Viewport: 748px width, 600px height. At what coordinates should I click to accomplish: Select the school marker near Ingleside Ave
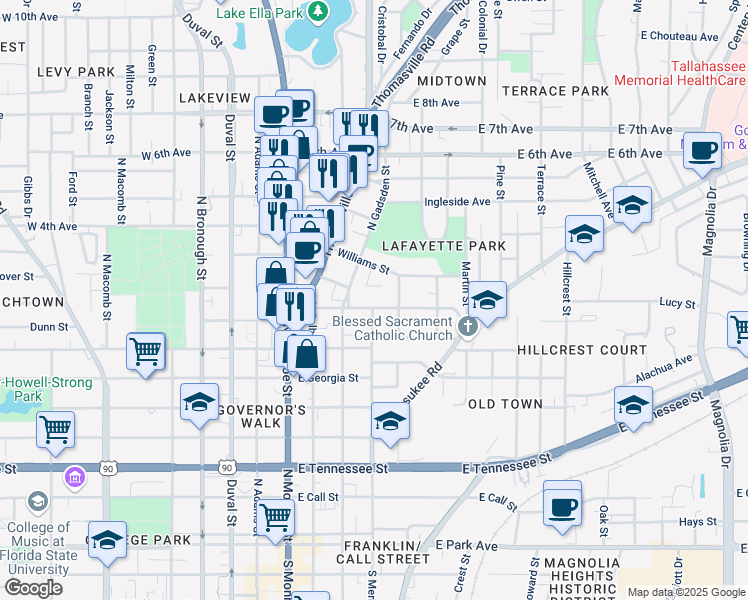coord(632,205)
